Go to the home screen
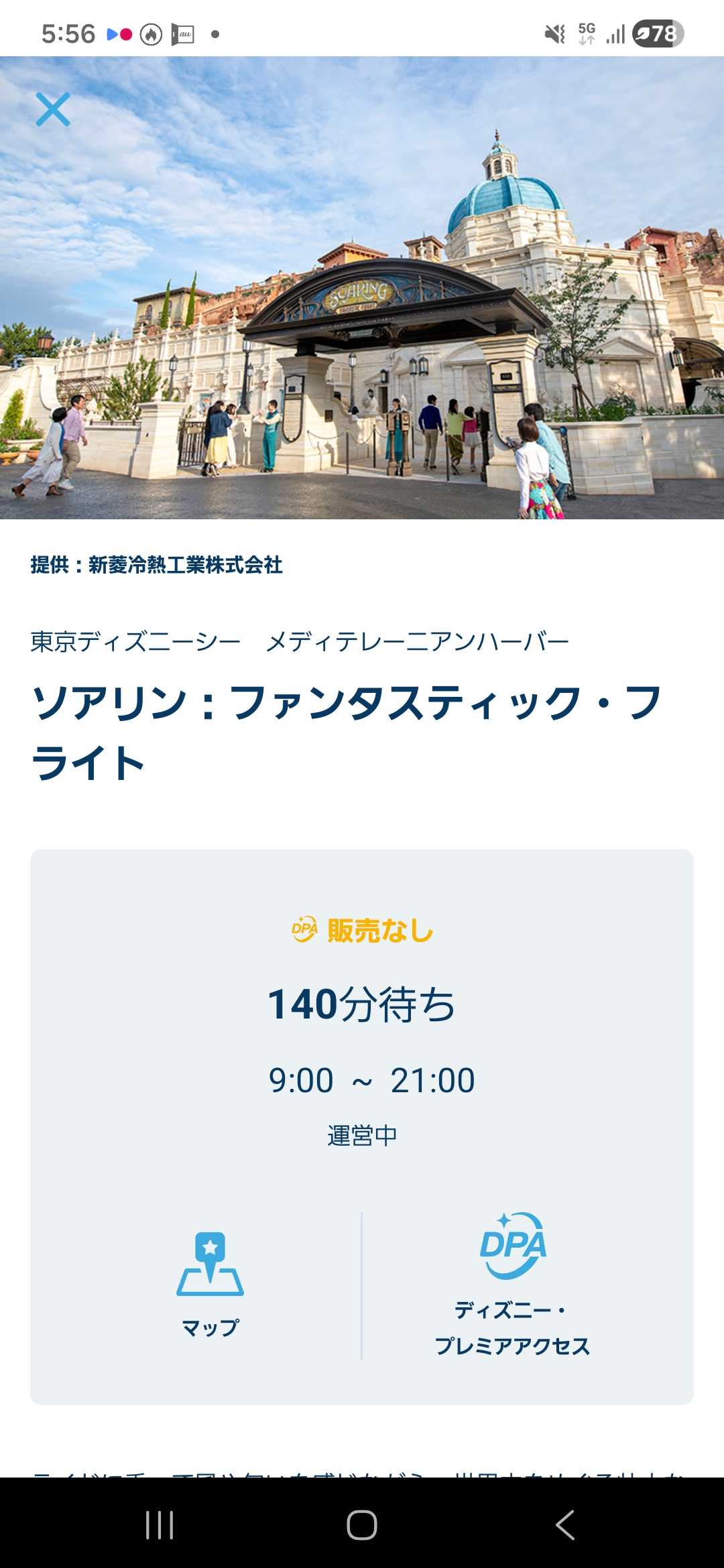724x1568 pixels. (x=362, y=1525)
